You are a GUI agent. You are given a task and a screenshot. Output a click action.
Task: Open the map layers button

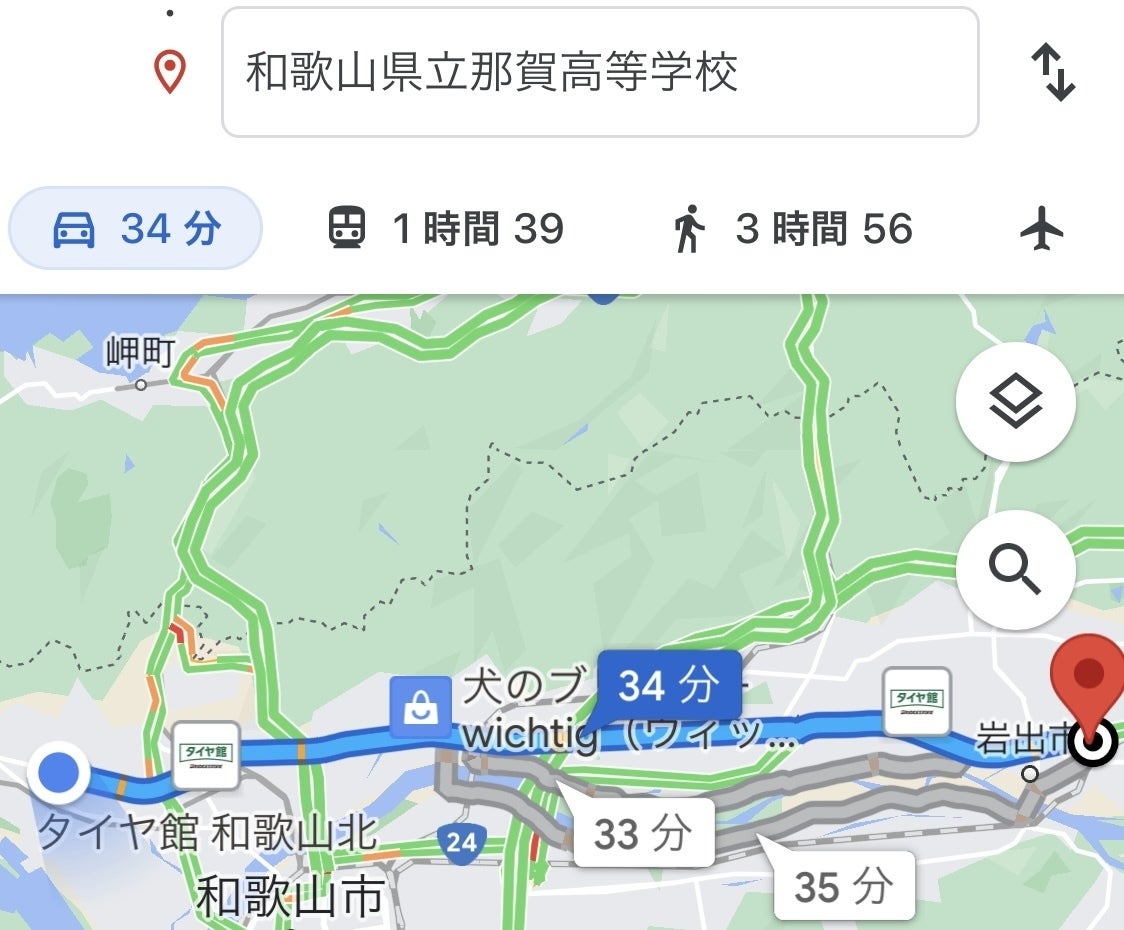(1015, 403)
